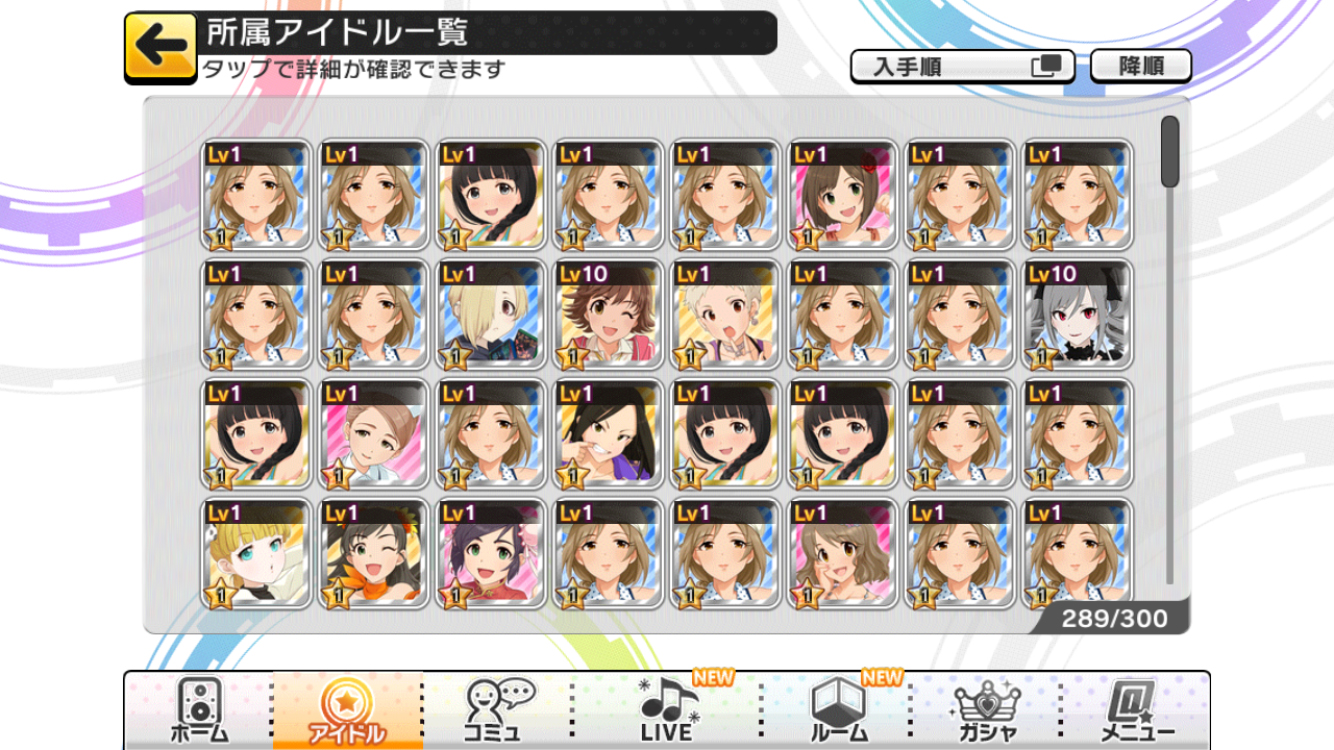Toggle the 降順 descending order button

1140,67
